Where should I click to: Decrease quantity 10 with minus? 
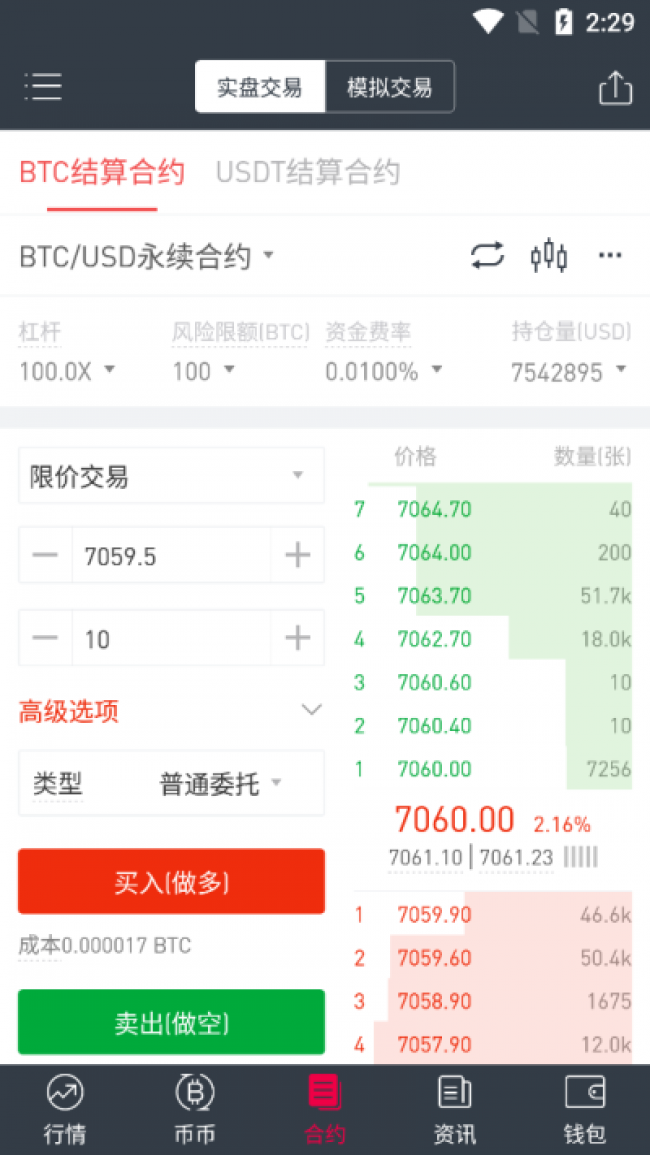[x=45, y=638]
